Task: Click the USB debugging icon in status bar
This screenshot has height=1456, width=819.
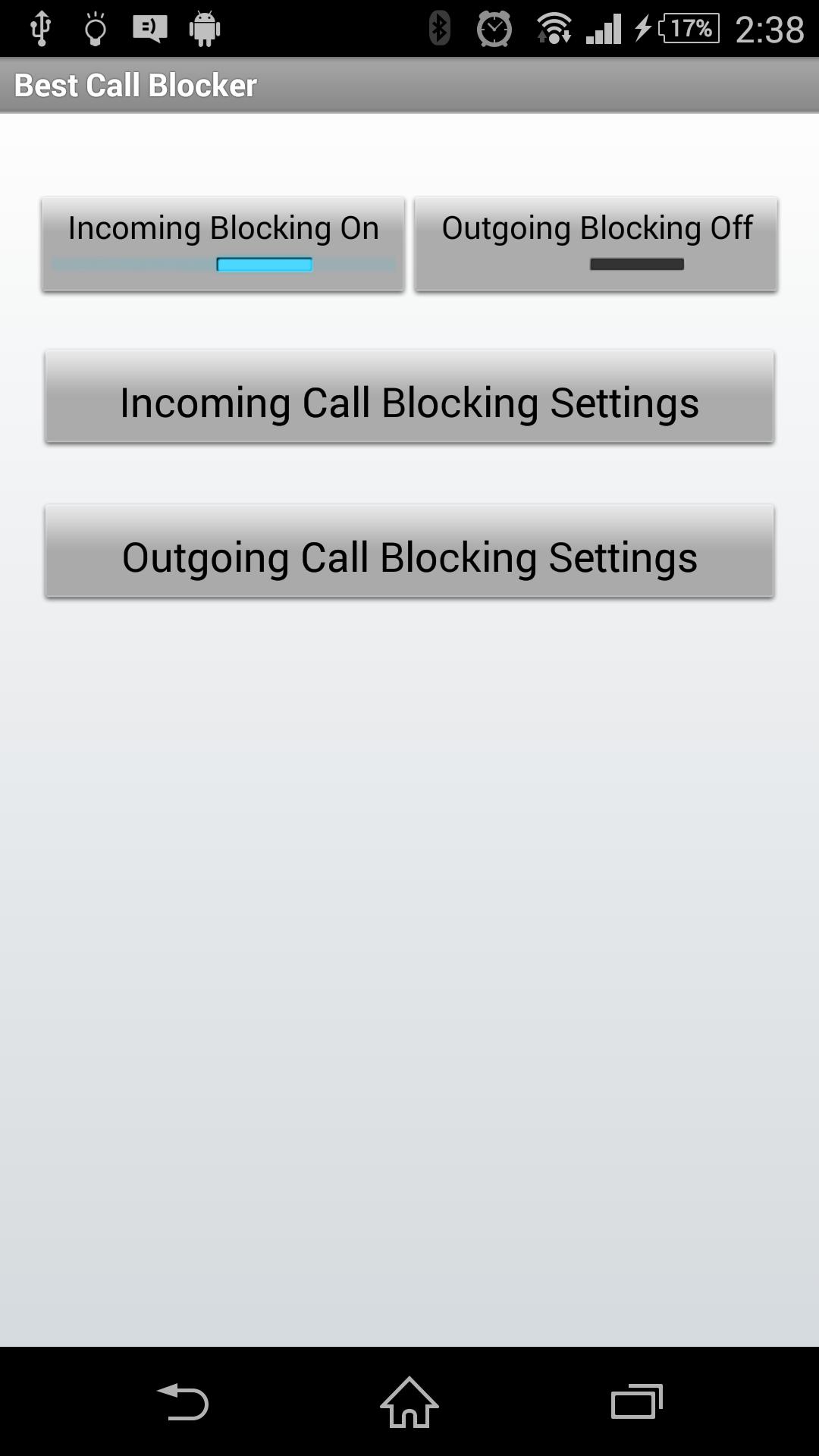Action: pos(38,29)
